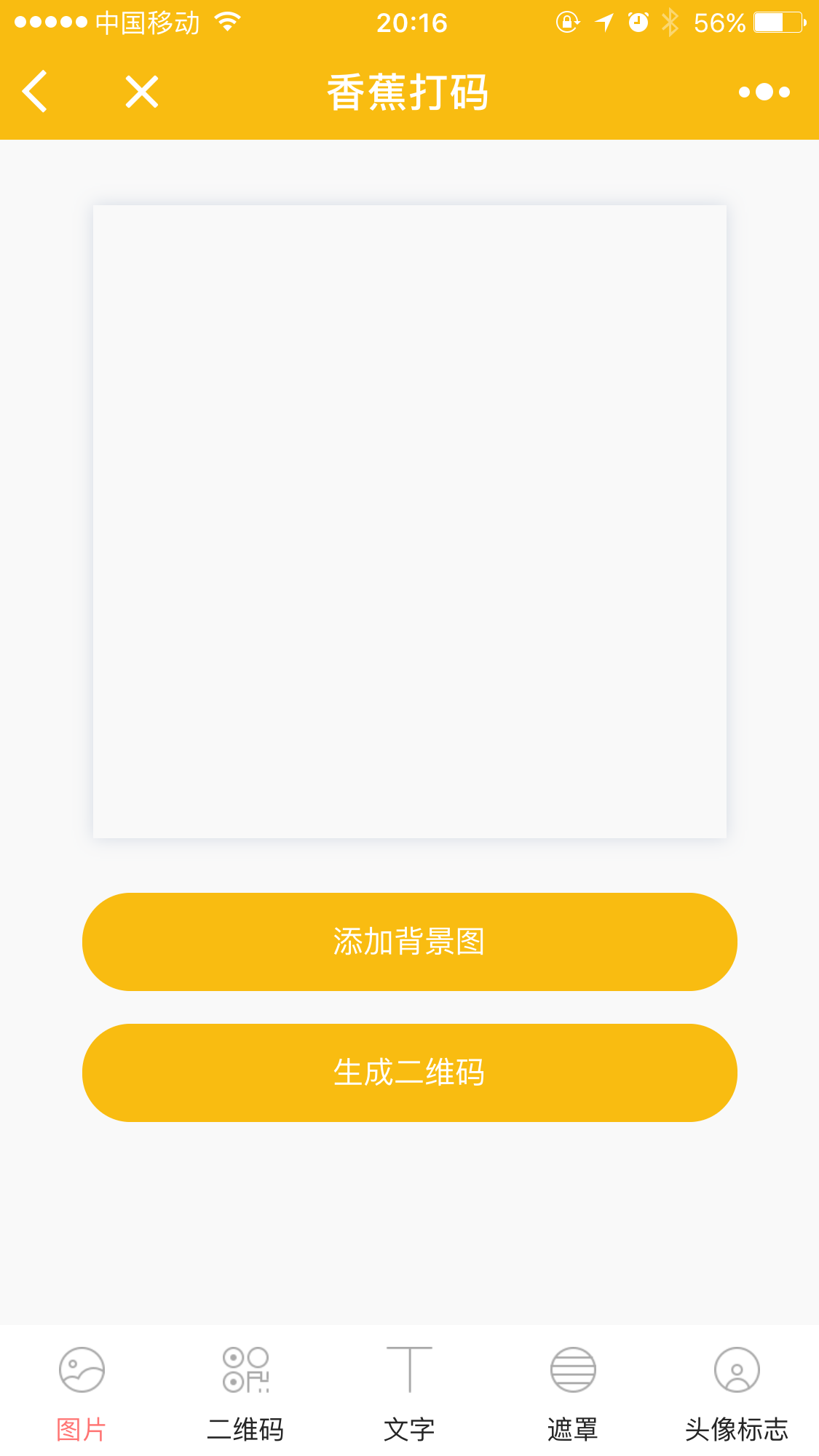Close the 香蕉打码 mini program
Image resolution: width=819 pixels, height=1456 pixels.
142,92
